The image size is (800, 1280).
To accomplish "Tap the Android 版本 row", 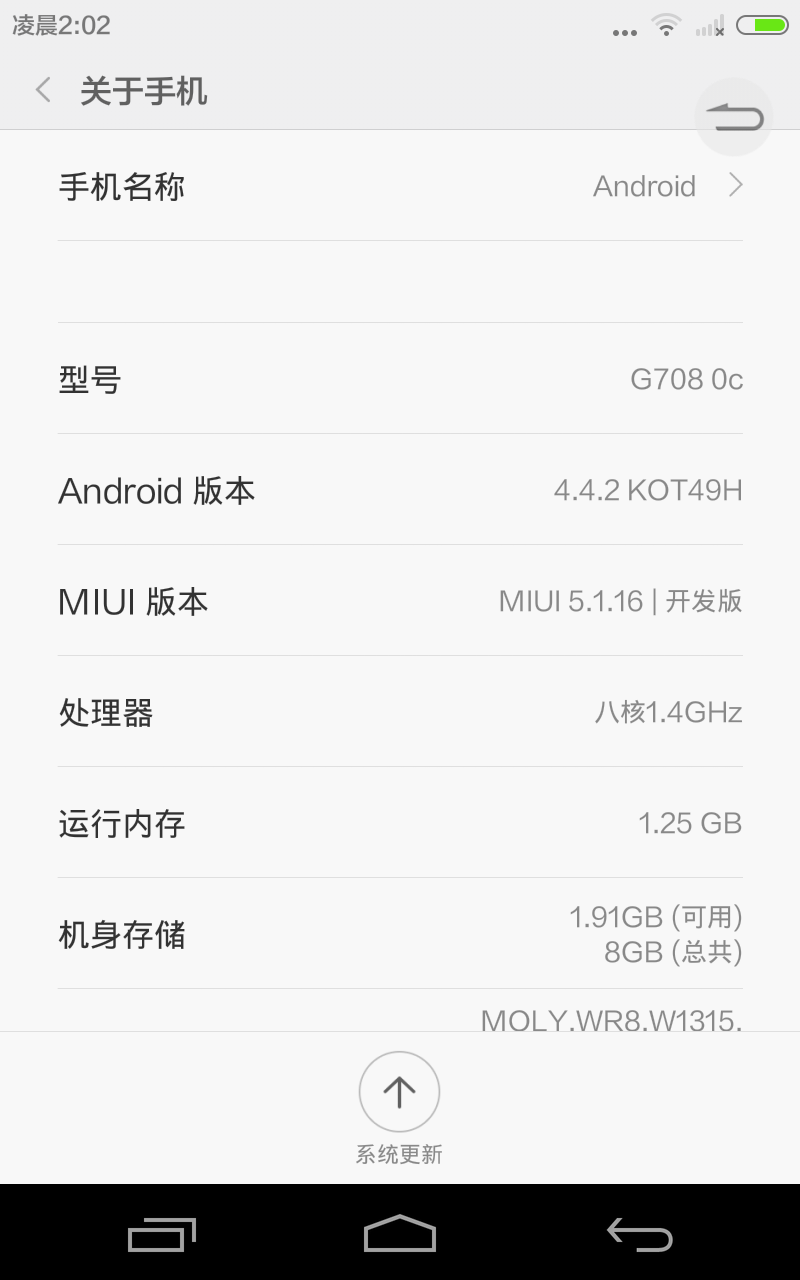I will (400, 491).
